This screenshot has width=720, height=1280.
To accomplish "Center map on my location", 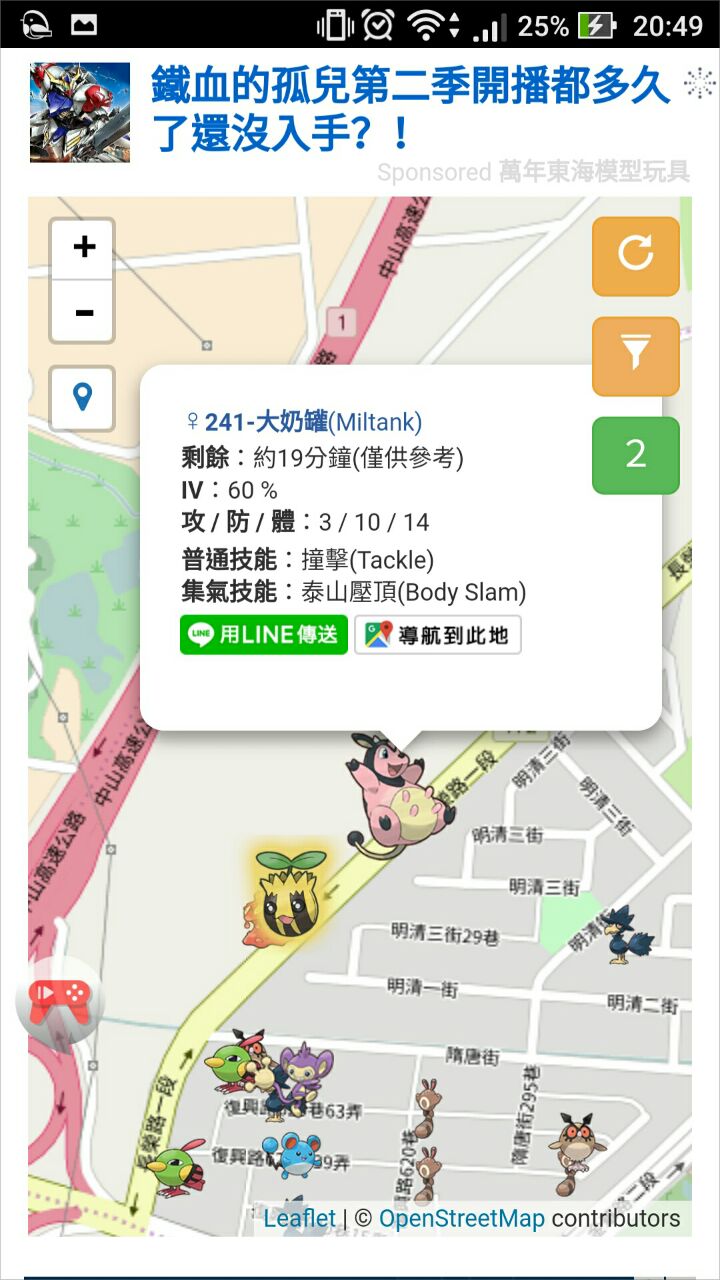I will tap(83, 398).
